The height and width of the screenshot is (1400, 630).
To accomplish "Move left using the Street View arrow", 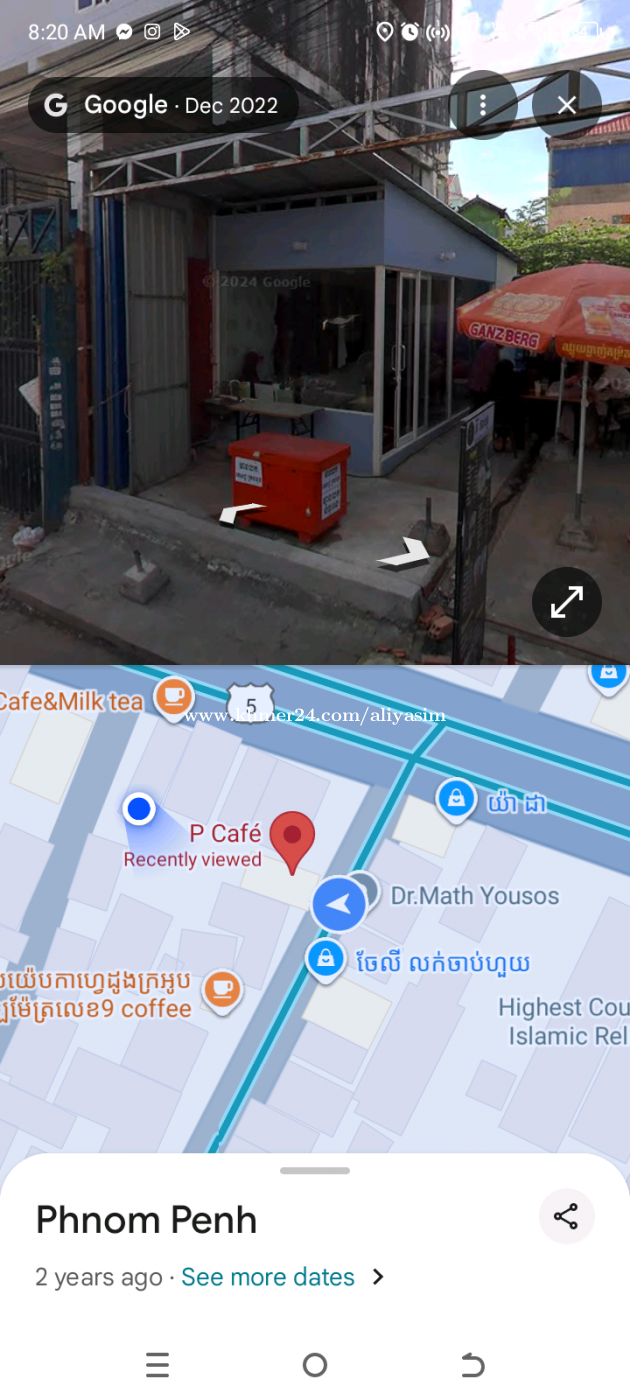I will pyautogui.click(x=243, y=513).
